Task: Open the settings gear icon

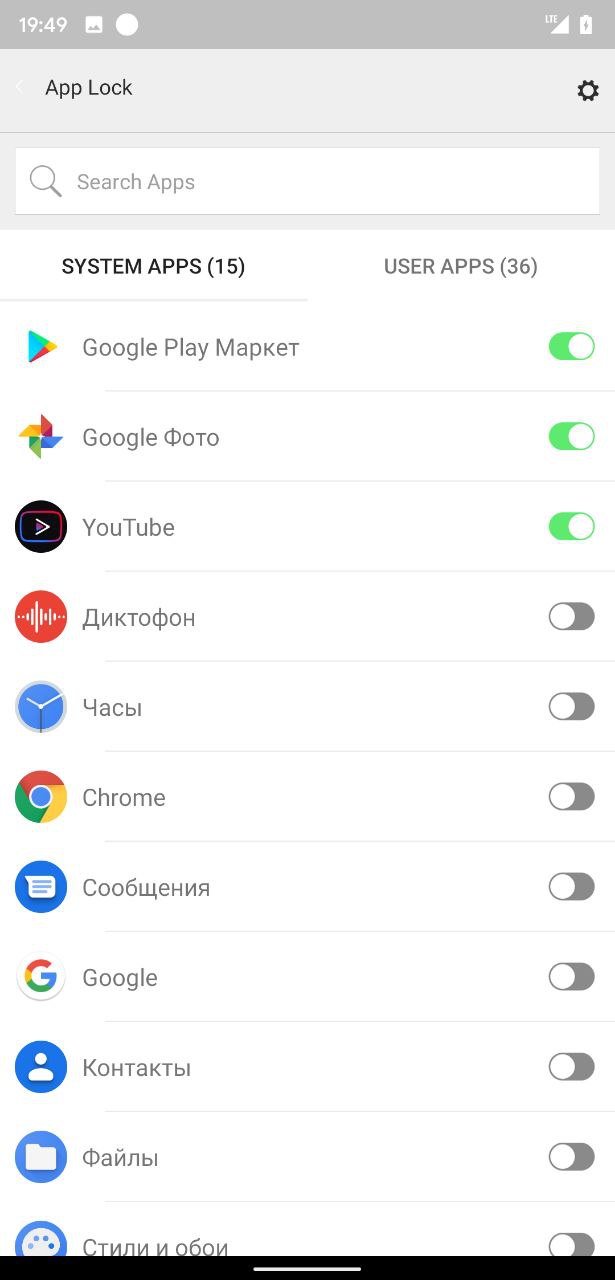Action: click(x=588, y=90)
